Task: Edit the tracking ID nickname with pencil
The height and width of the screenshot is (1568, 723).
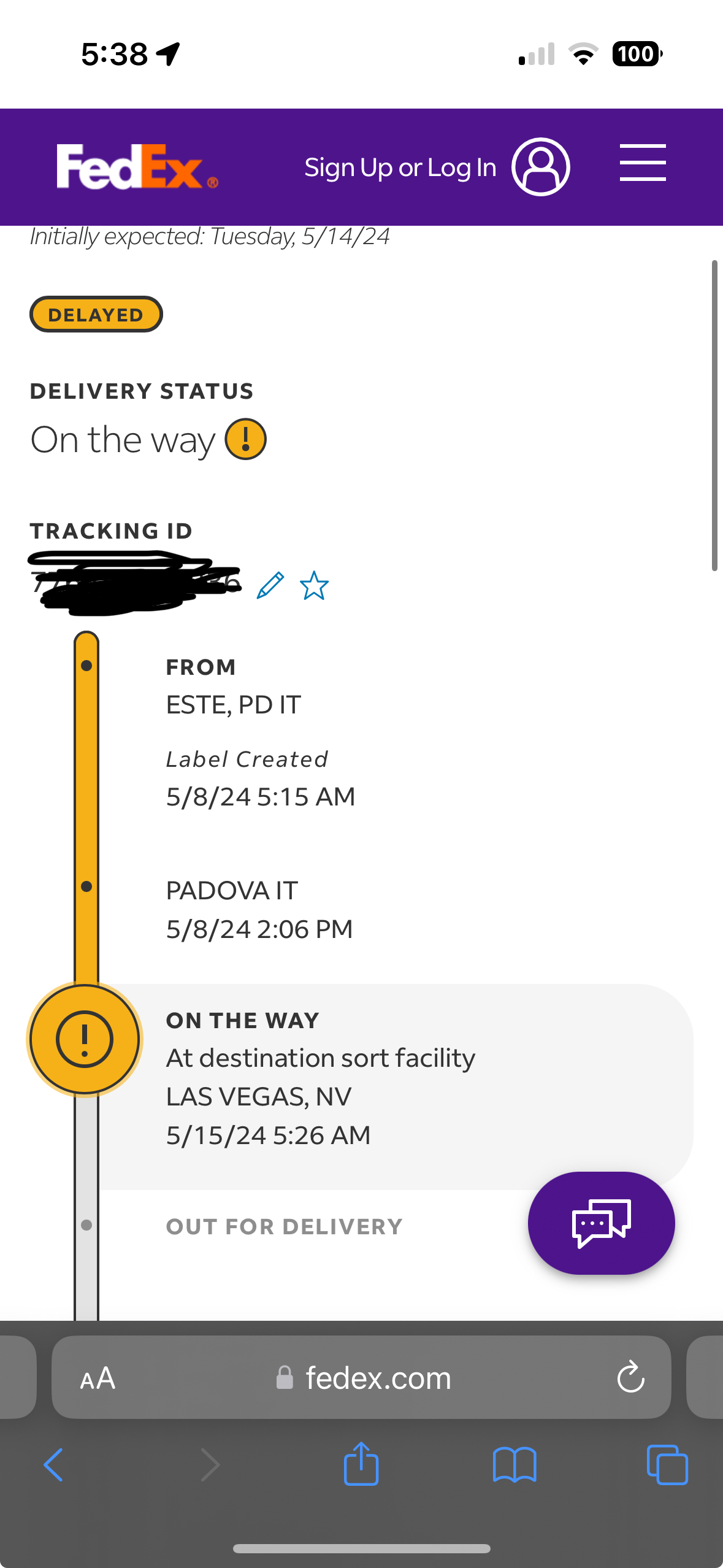Action: click(270, 585)
